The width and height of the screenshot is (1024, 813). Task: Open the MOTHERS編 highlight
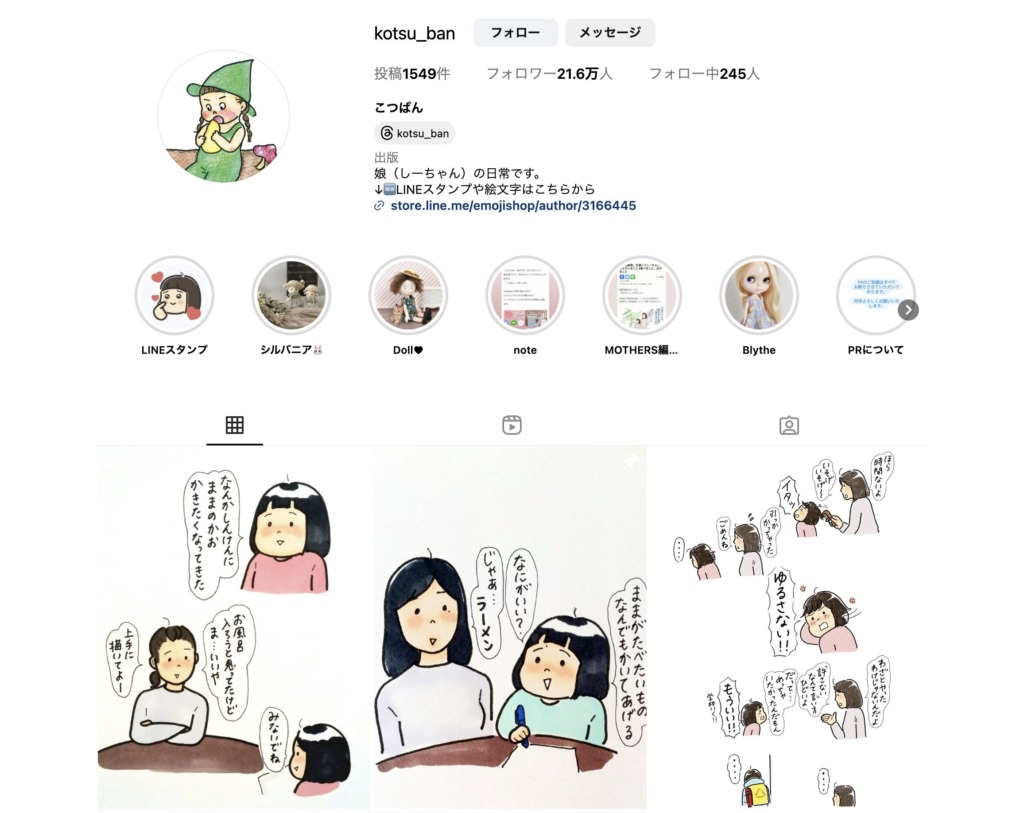click(x=642, y=295)
